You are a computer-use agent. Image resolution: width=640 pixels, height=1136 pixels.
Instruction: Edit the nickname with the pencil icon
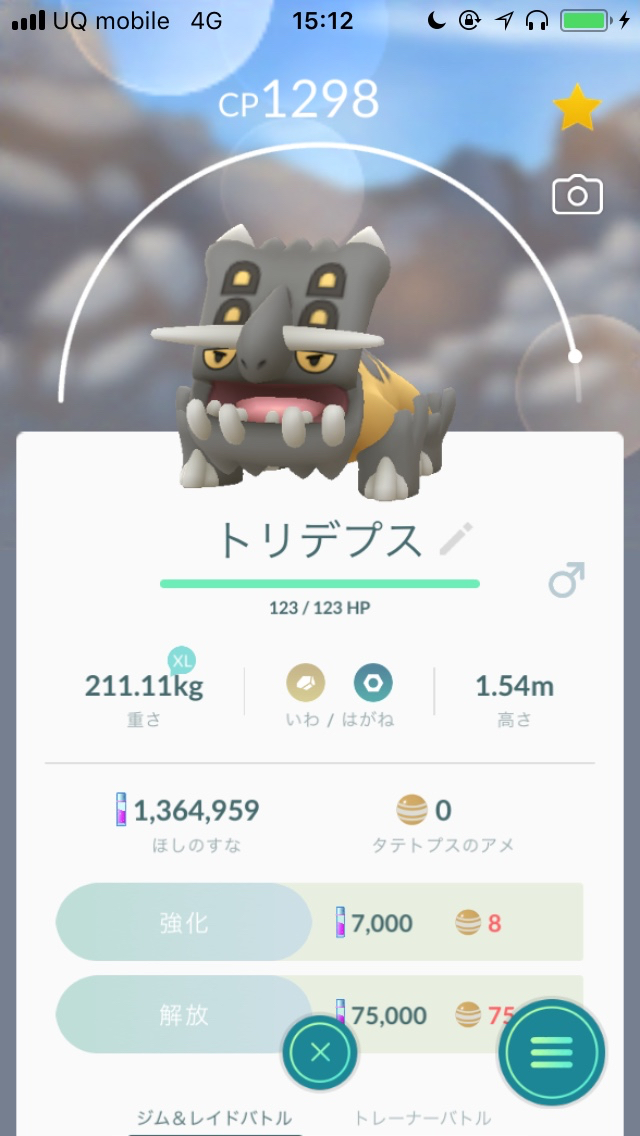coord(456,540)
